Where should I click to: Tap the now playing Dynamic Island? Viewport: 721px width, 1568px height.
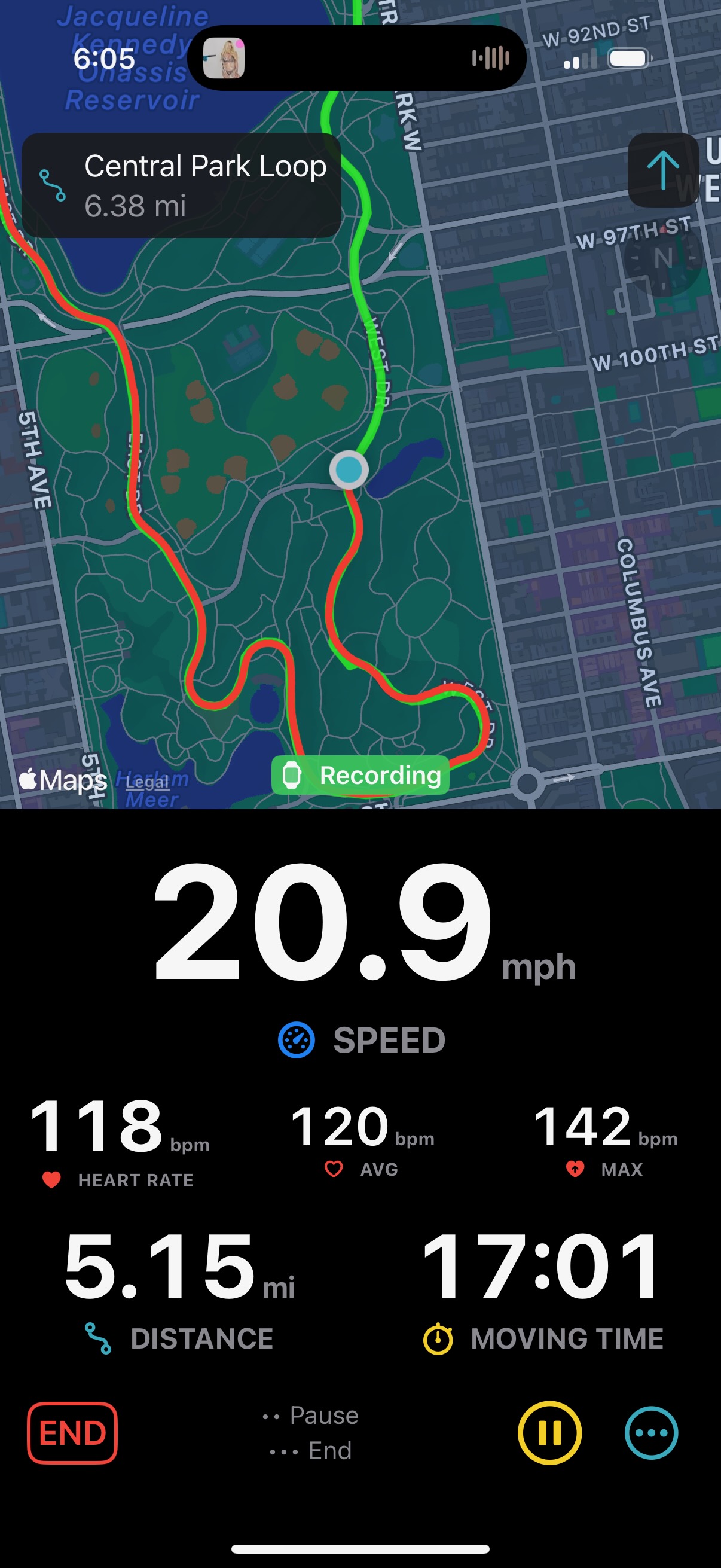tap(356, 59)
